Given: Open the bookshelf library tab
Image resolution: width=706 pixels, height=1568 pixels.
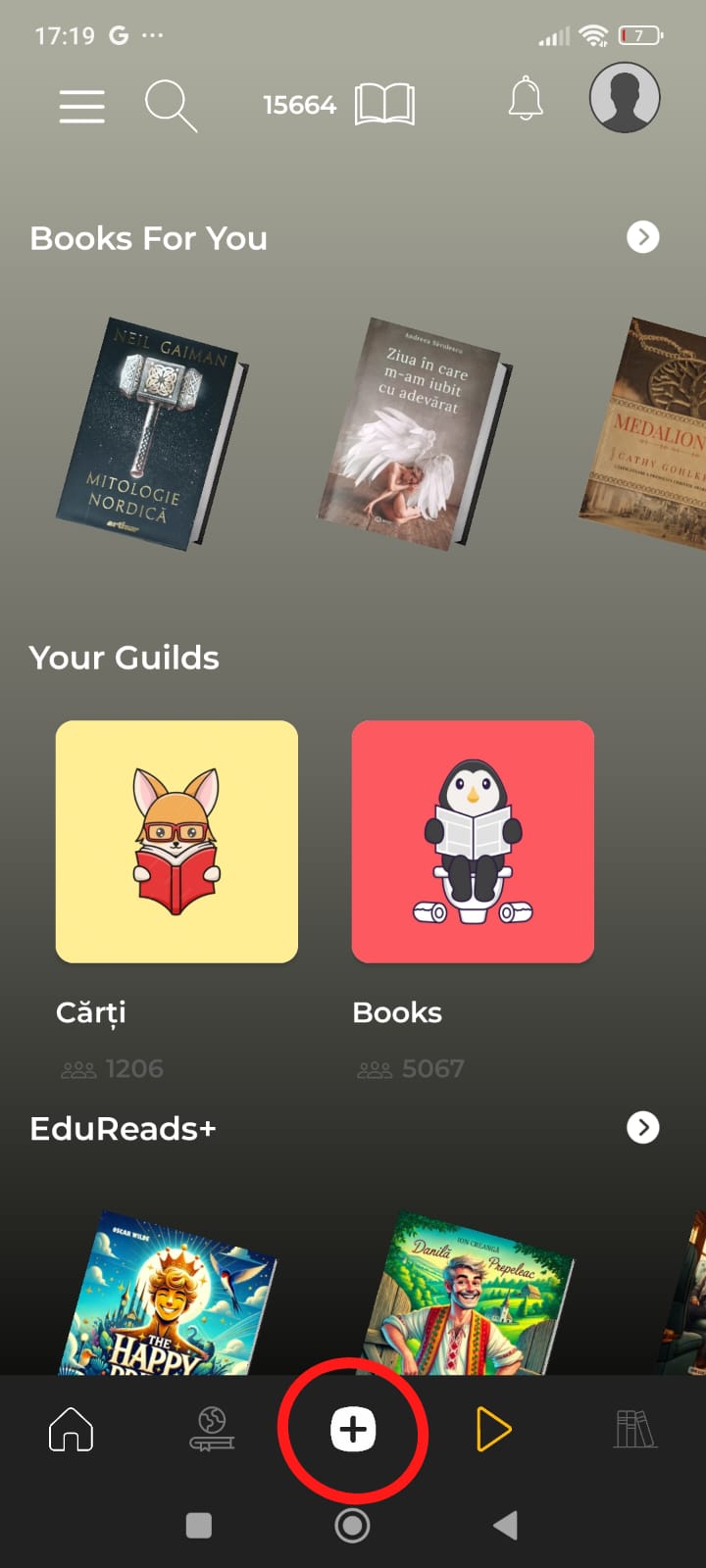Looking at the screenshot, I should (634, 1430).
